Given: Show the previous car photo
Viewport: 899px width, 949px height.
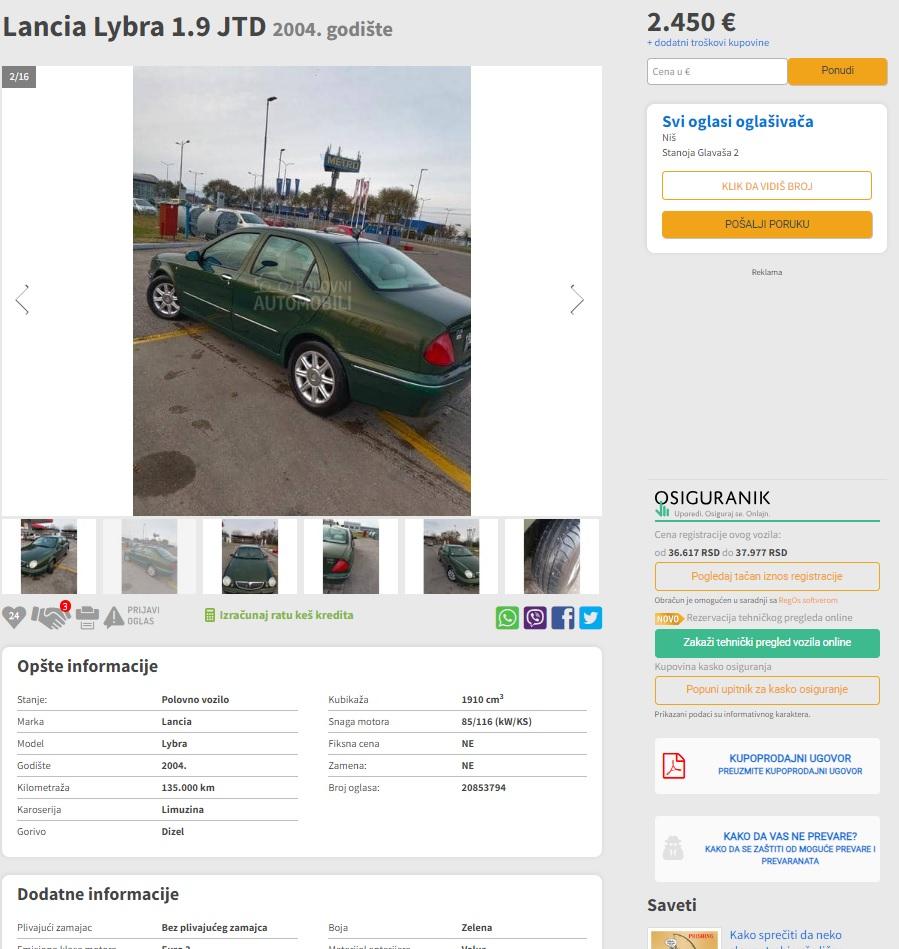Looking at the screenshot, I should click(23, 299).
